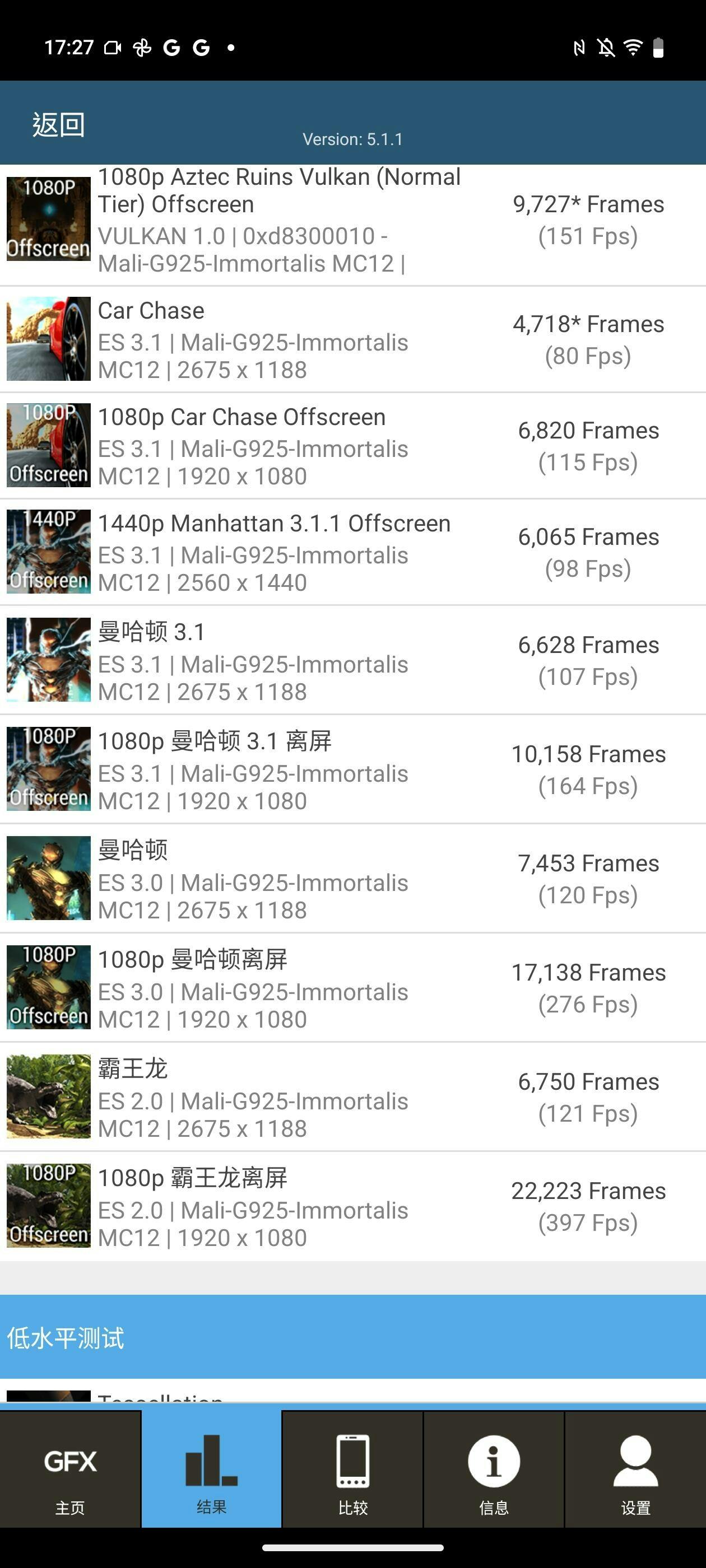Viewport: 706px width, 1568px height.
Task: Tap the 返回 back button
Action: pyautogui.click(x=58, y=125)
